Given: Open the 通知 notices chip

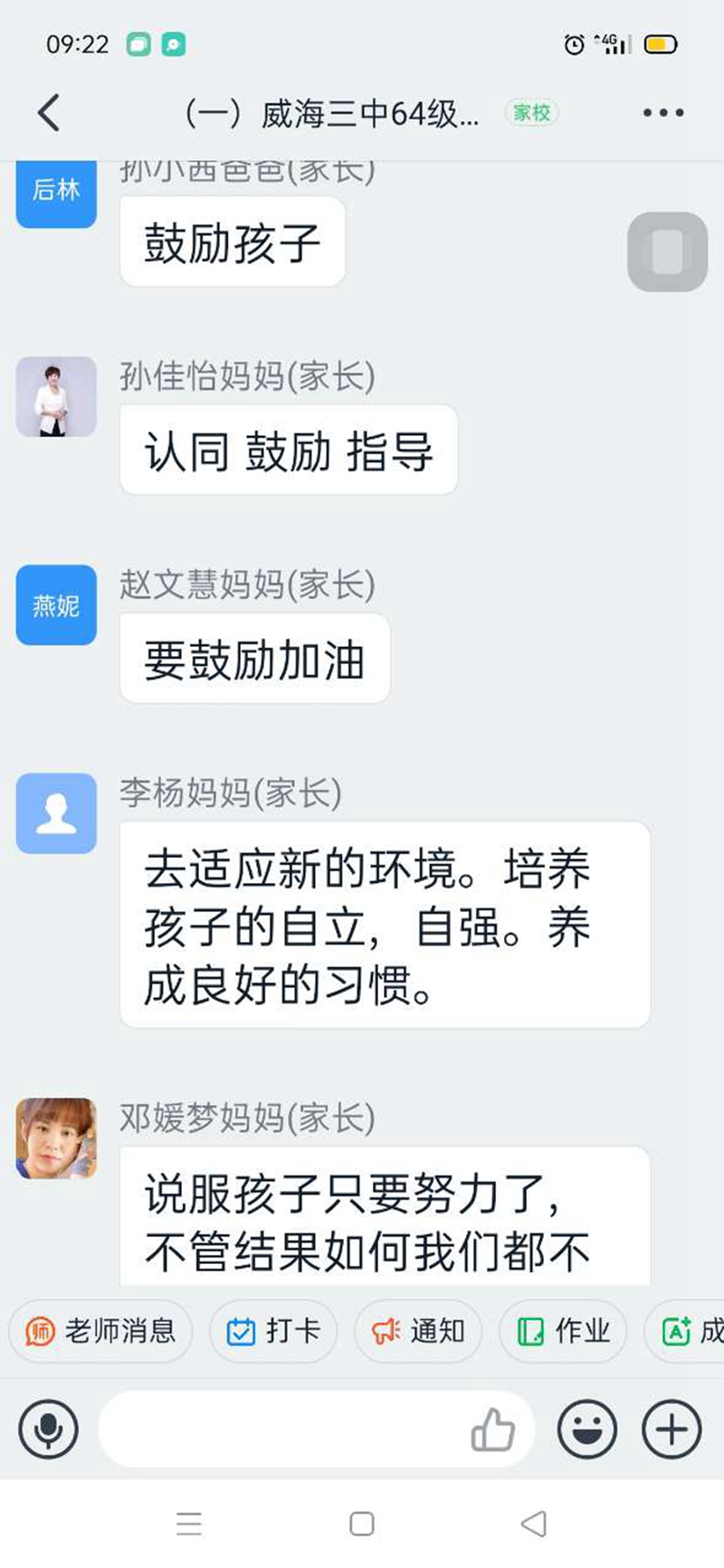Looking at the screenshot, I should [418, 1331].
